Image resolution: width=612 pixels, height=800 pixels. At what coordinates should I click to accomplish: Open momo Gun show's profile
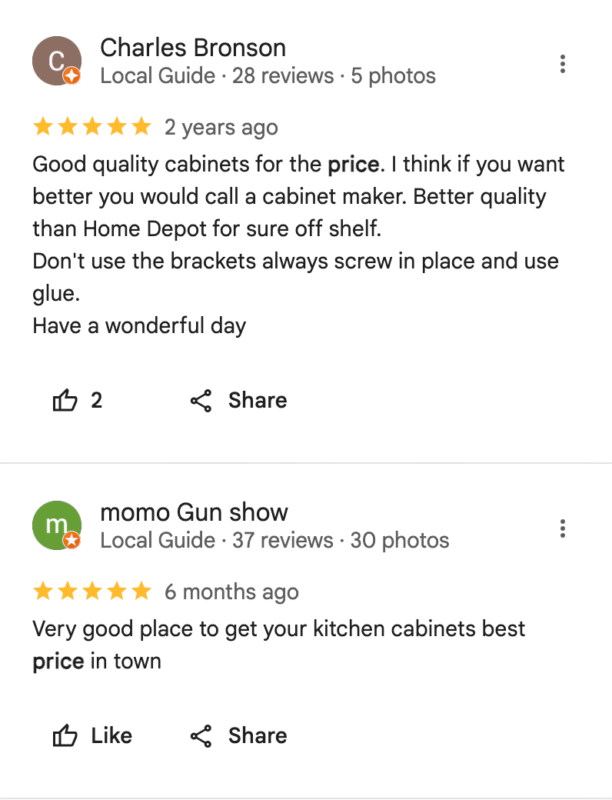(x=193, y=513)
